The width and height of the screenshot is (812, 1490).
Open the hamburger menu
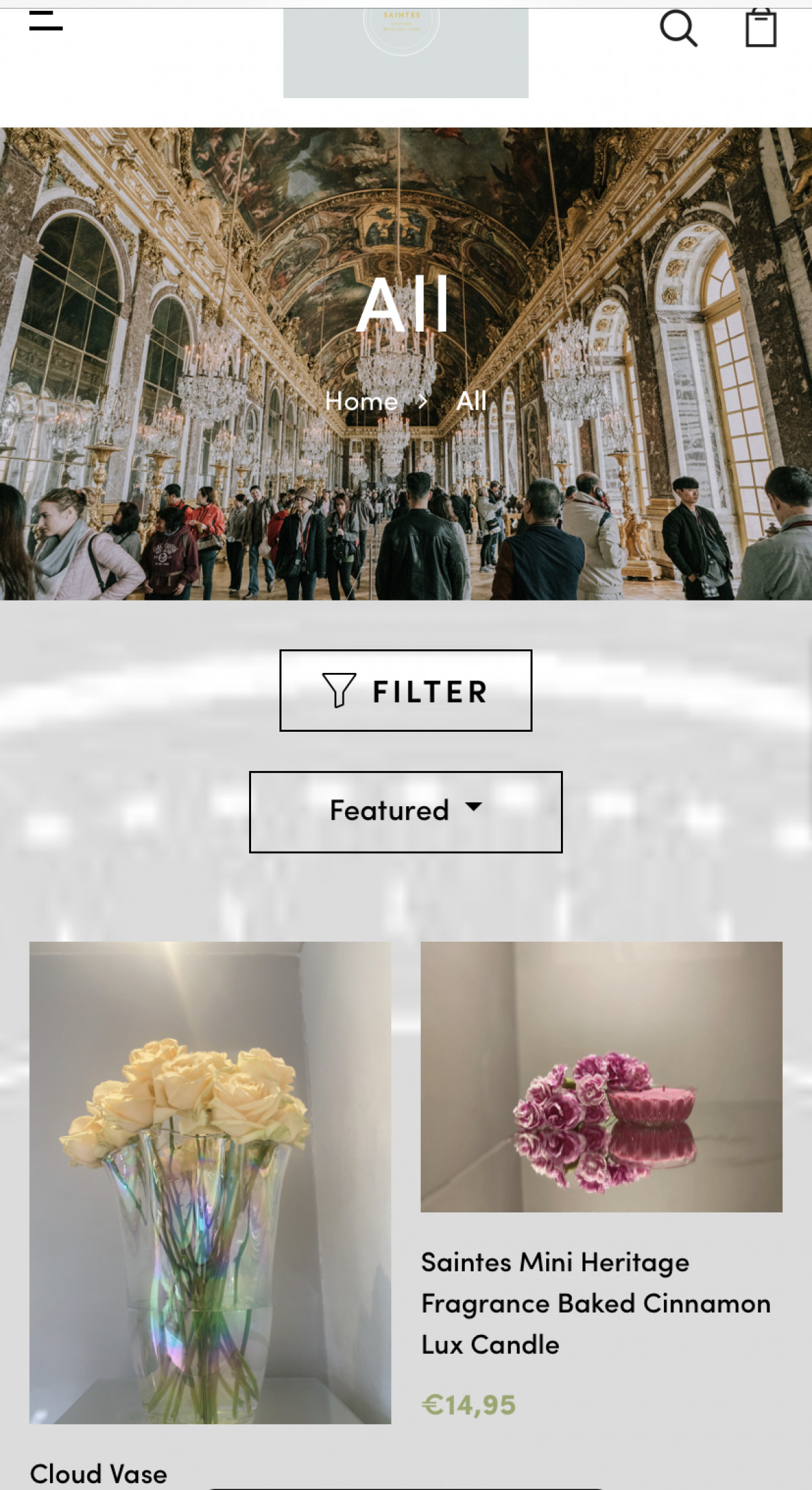pyautogui.click(x=45, y=22)
